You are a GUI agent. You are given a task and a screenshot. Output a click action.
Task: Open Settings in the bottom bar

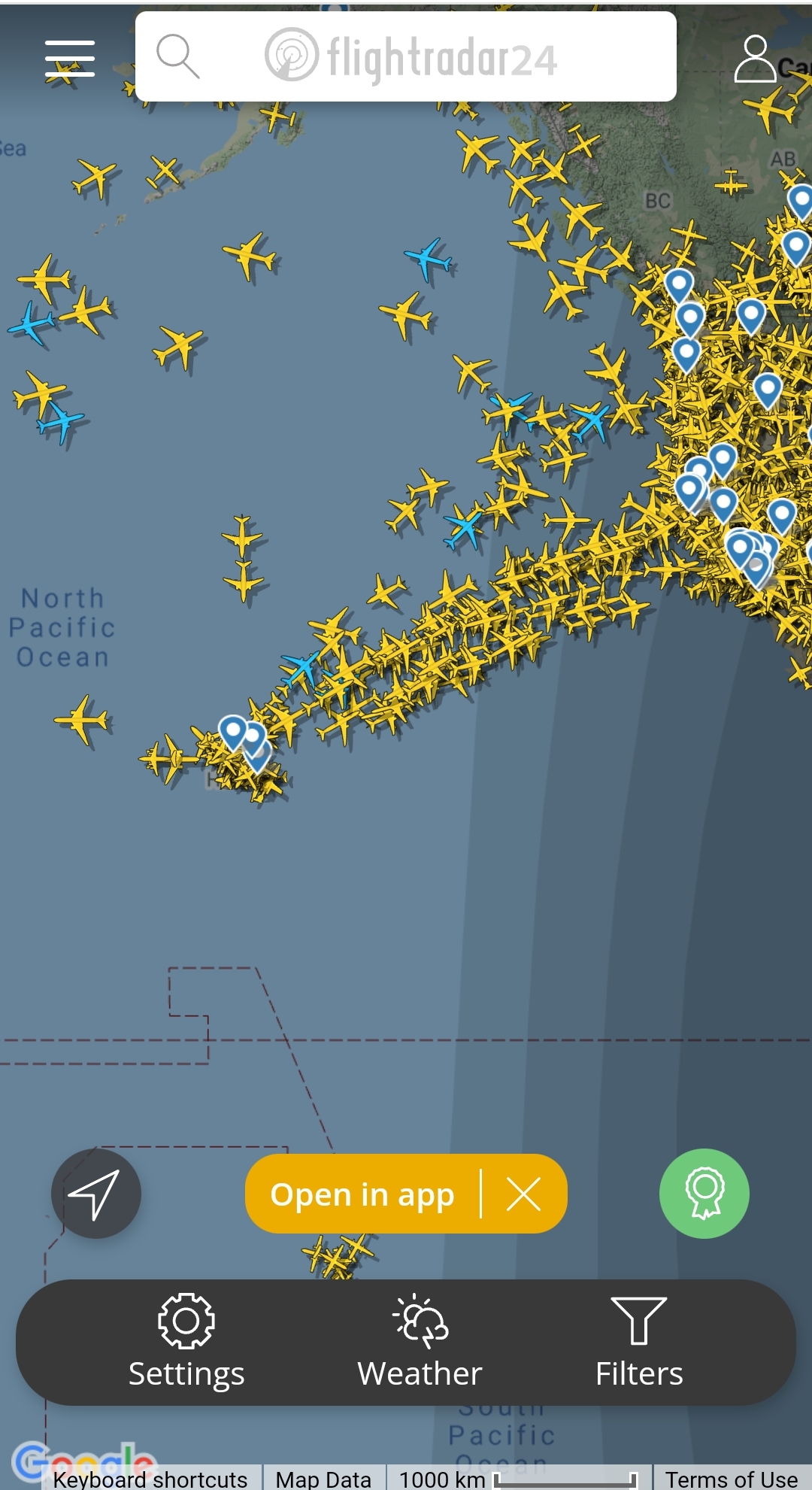click(x=186, y=1342)
